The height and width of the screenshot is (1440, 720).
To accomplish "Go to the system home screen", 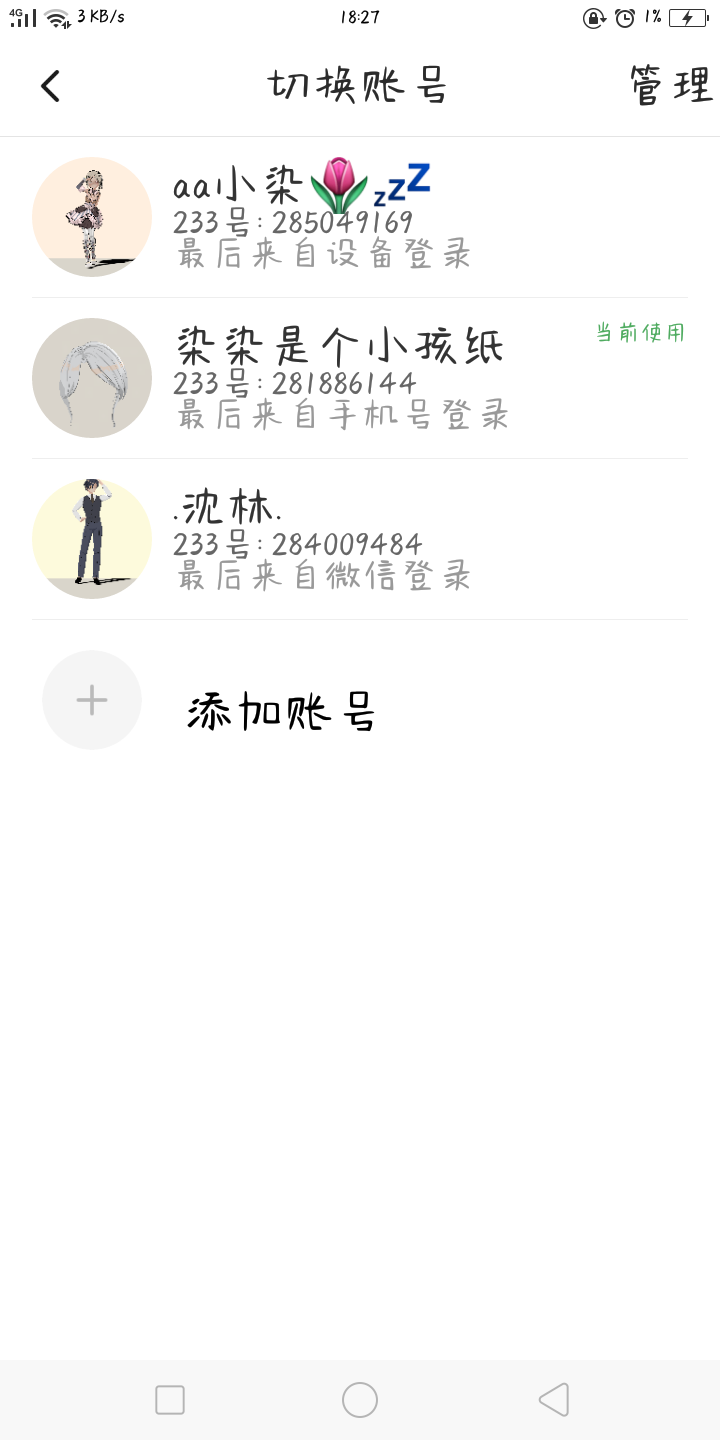I will point(360,1399).
